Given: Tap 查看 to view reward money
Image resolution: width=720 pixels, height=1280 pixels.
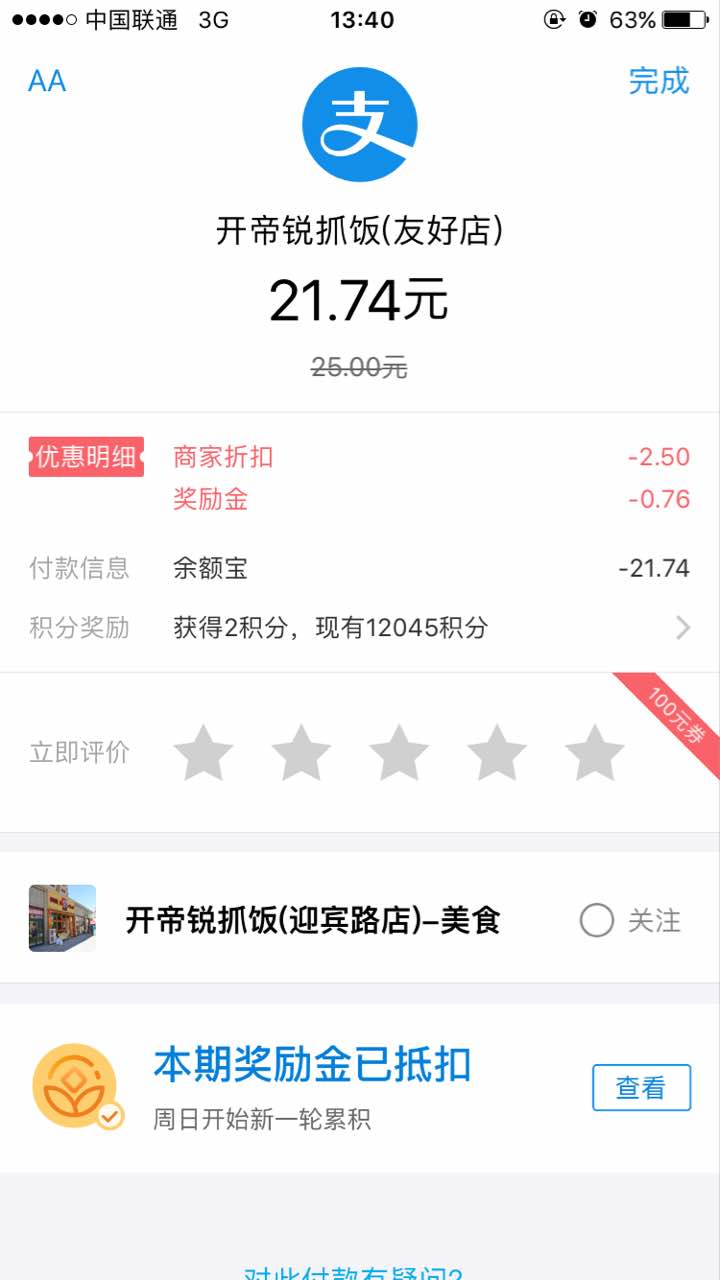Looking at the screenshot, I should 641,1088.
